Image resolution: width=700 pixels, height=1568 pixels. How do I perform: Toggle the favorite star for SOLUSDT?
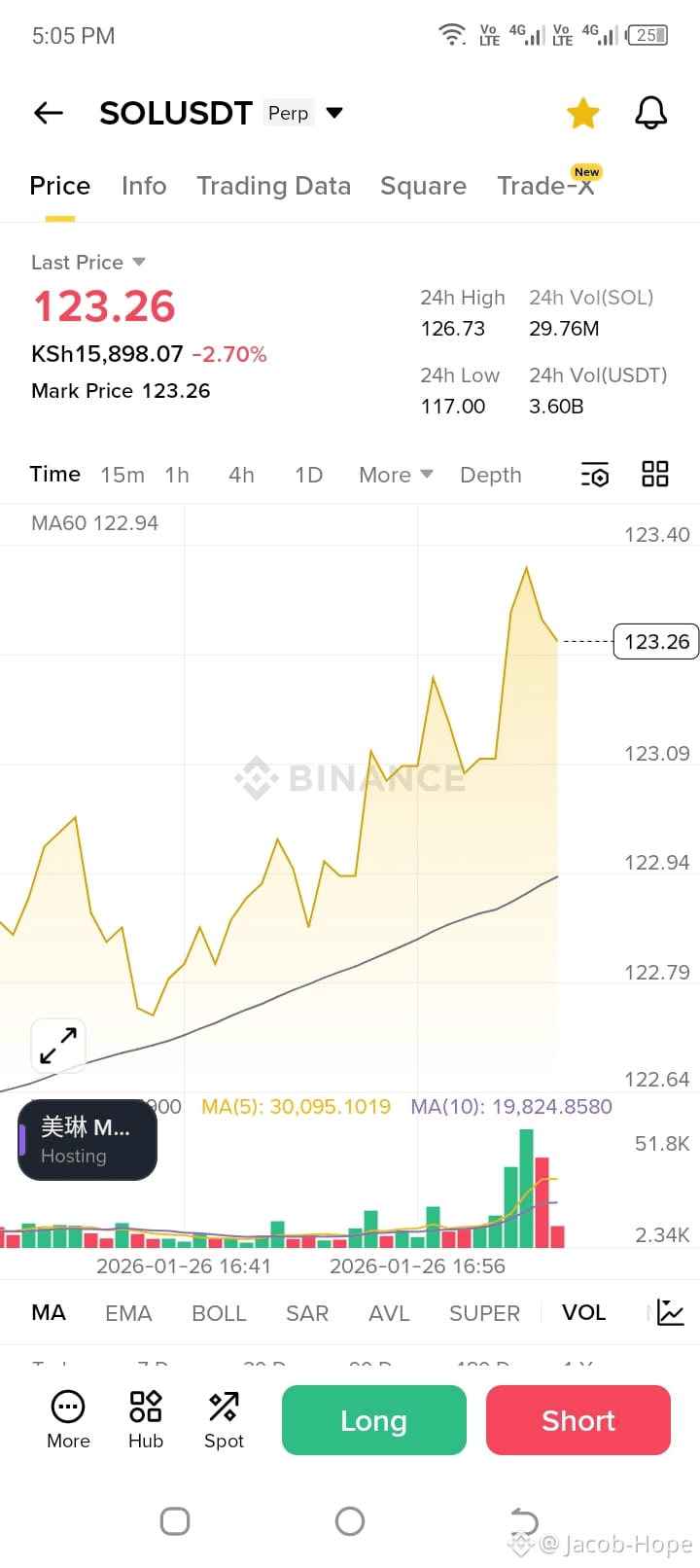click(583, 113)
